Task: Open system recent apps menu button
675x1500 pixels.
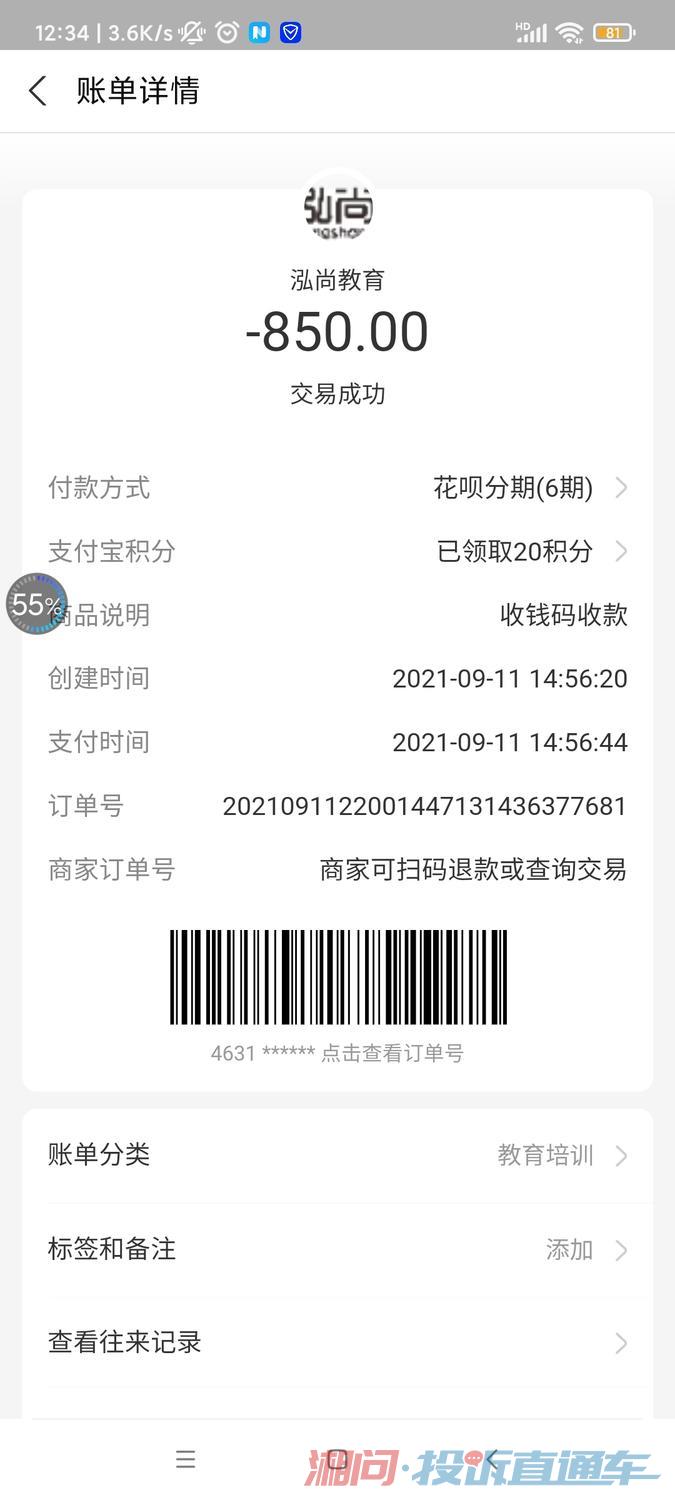Action: tap(185, 1459)
